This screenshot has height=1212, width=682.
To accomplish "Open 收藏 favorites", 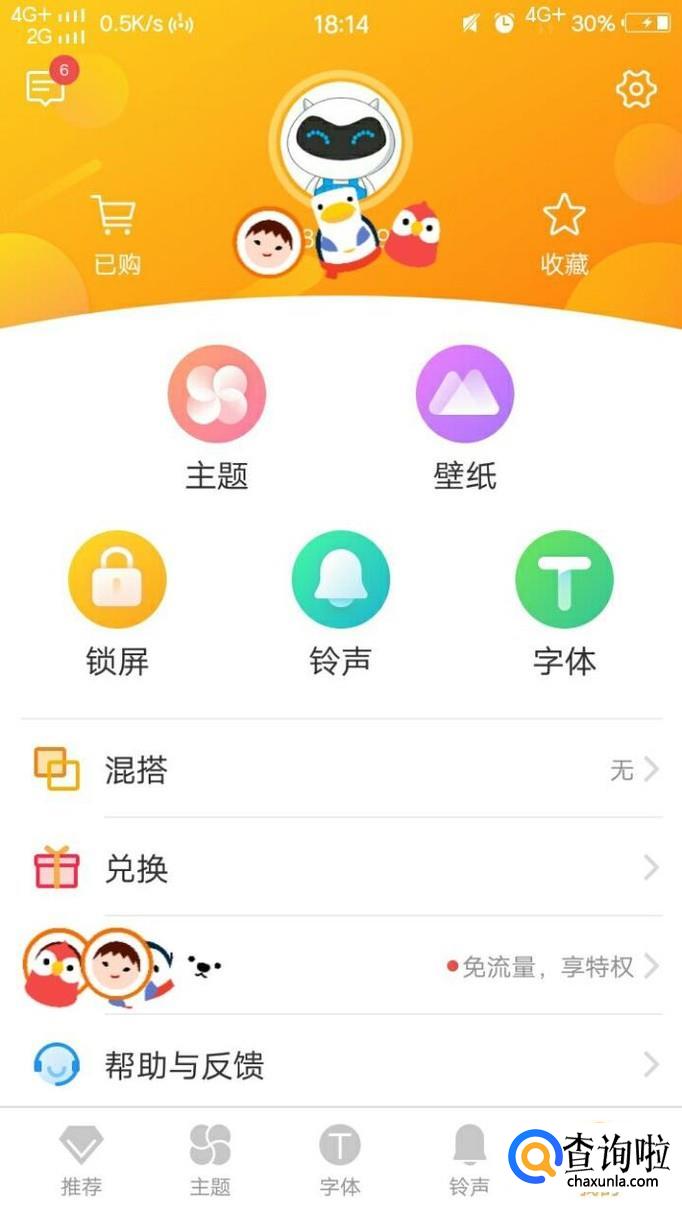I will coord(564,235).
